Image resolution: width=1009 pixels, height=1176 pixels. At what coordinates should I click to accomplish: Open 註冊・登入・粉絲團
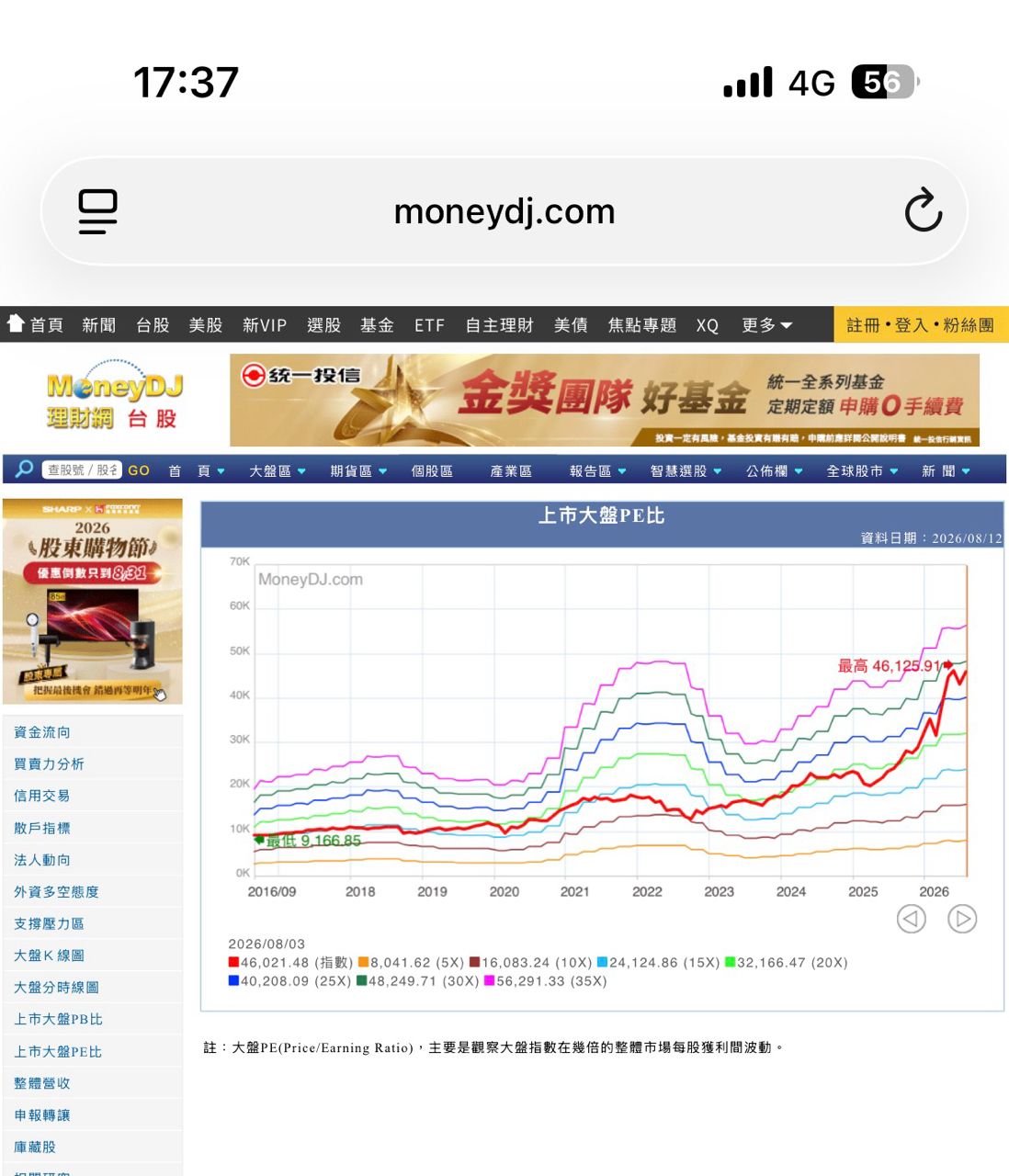[920, 325]
